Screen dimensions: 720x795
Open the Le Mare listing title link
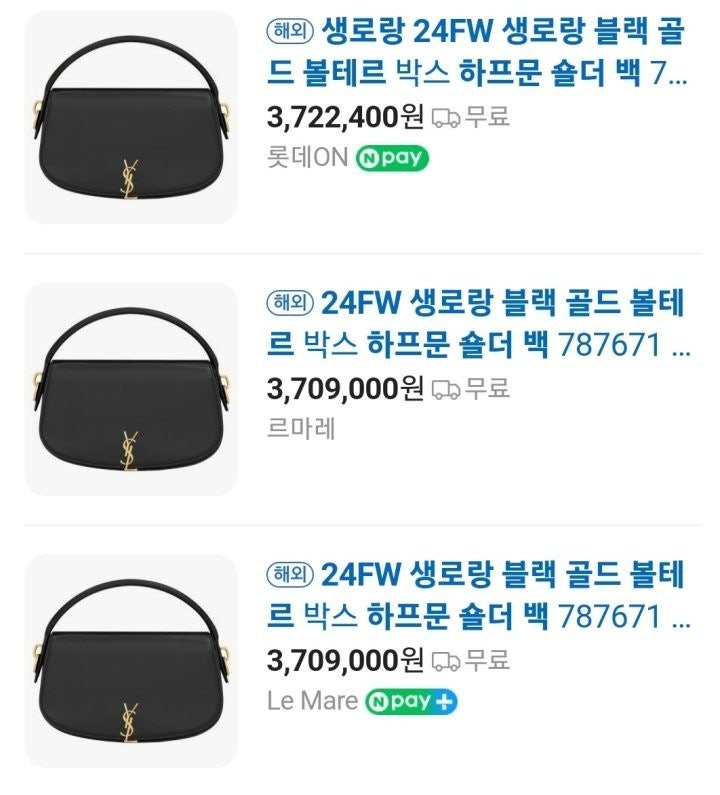pyautogui.click(x=478, y=595)
